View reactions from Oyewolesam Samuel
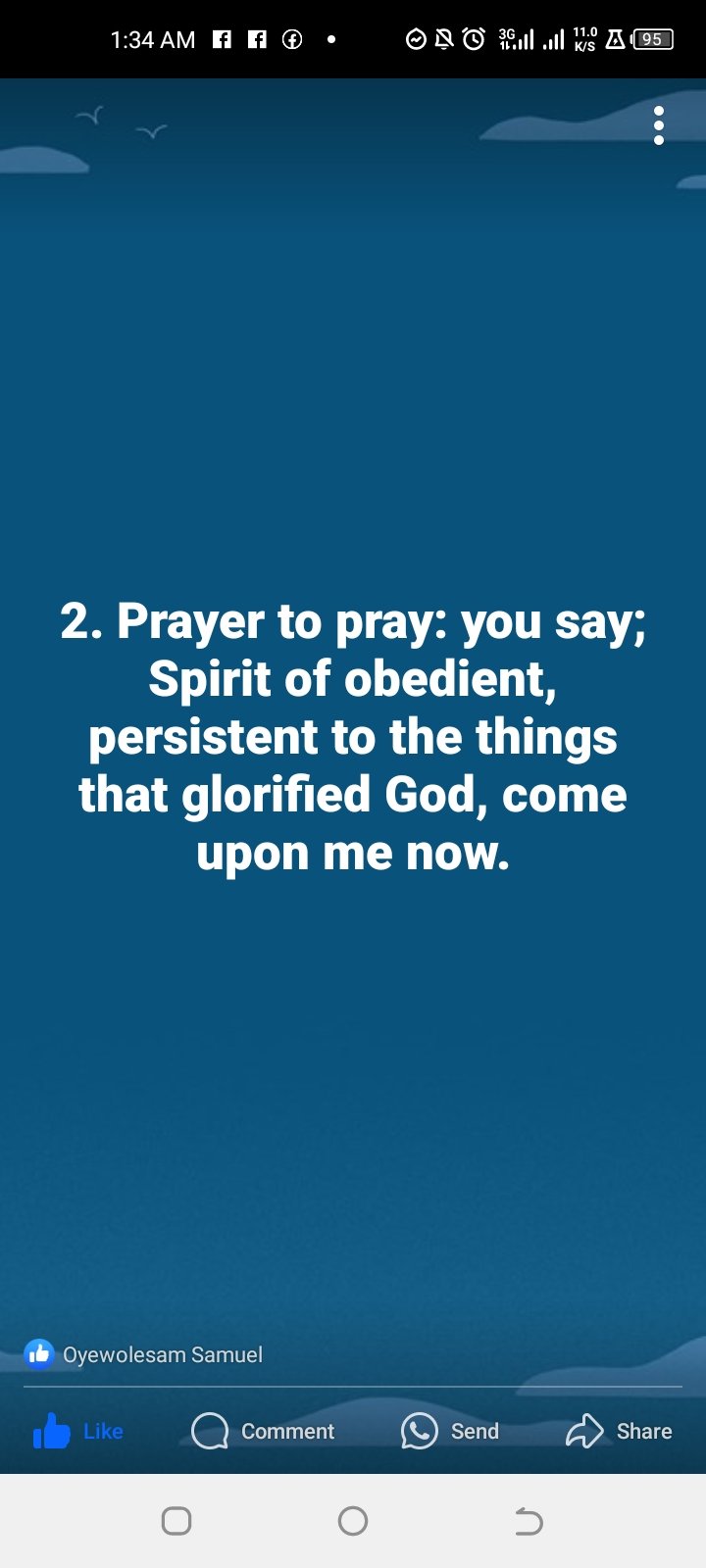Viewport: 706px width, 1568px height. pos(143,1354)
